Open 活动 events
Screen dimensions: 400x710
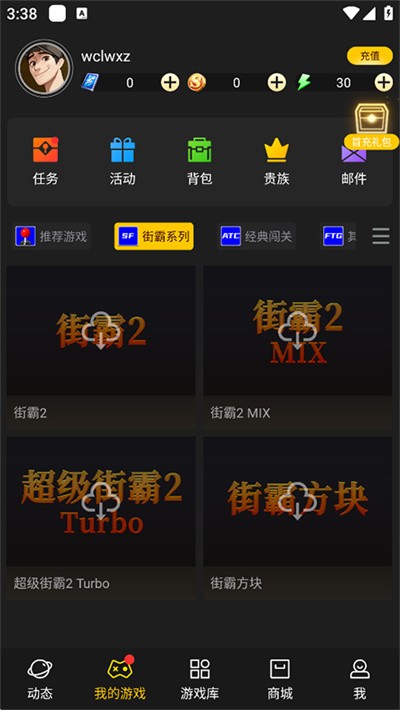point(122,161)
